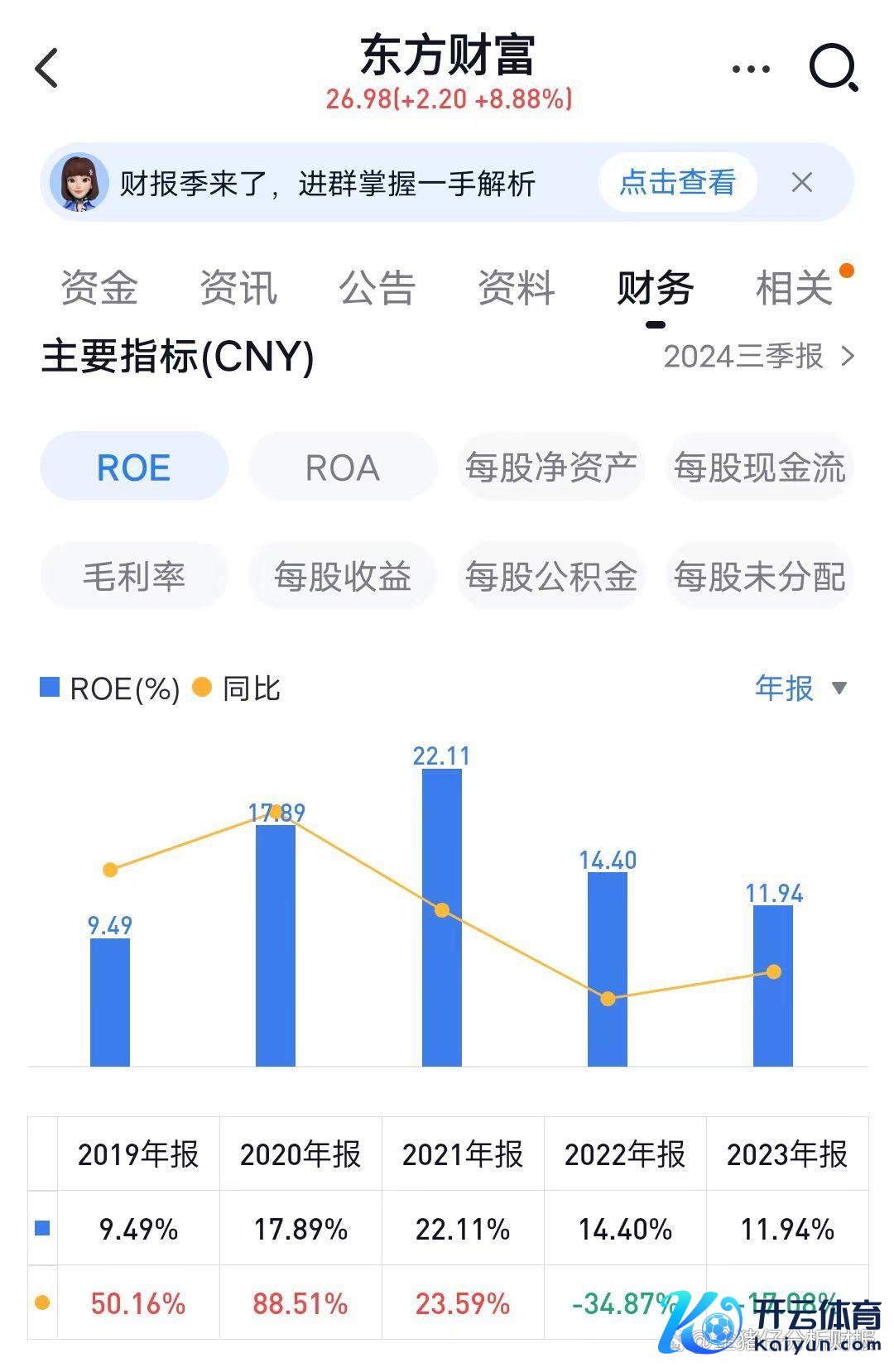Switch to the 相关 tab

coord(795,288)
